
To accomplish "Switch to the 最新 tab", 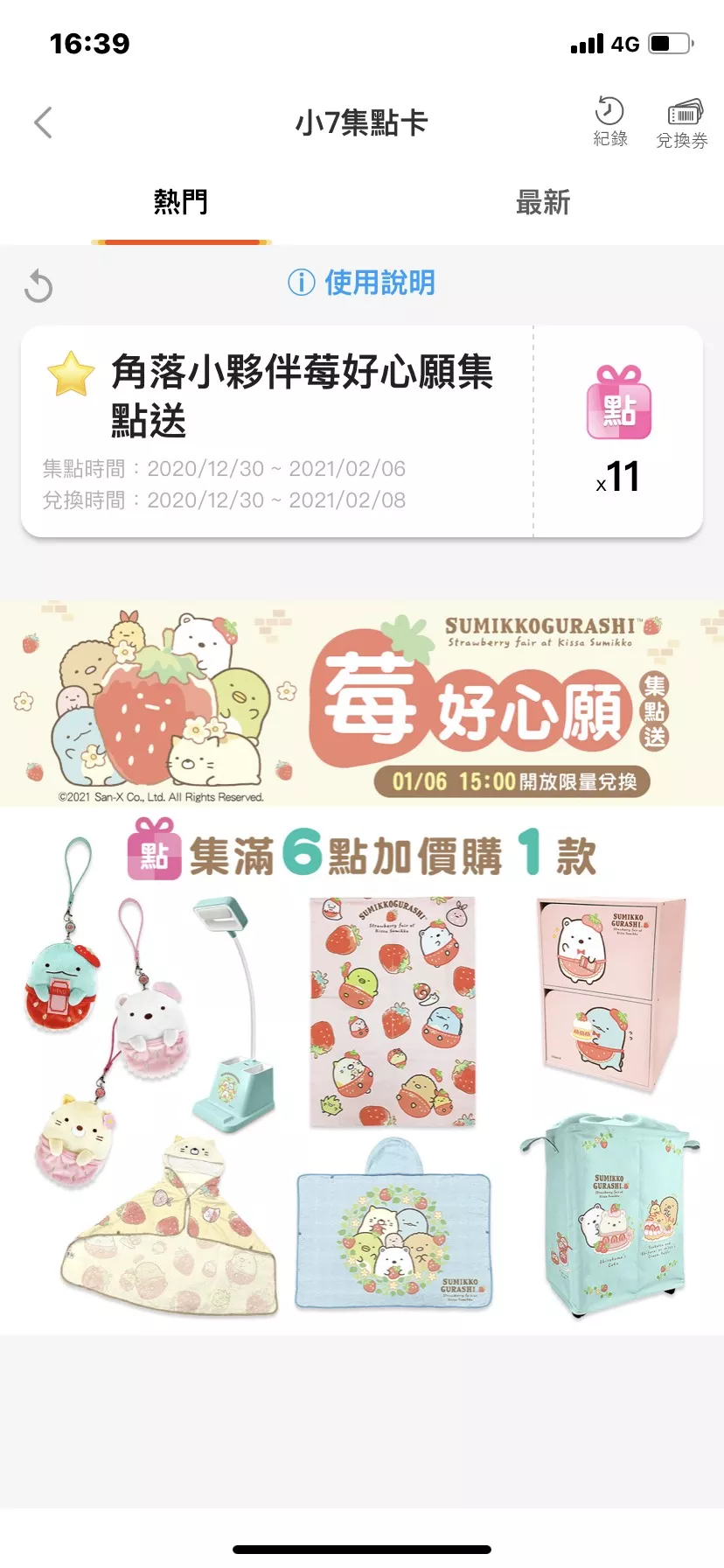I will pos(542,202).
